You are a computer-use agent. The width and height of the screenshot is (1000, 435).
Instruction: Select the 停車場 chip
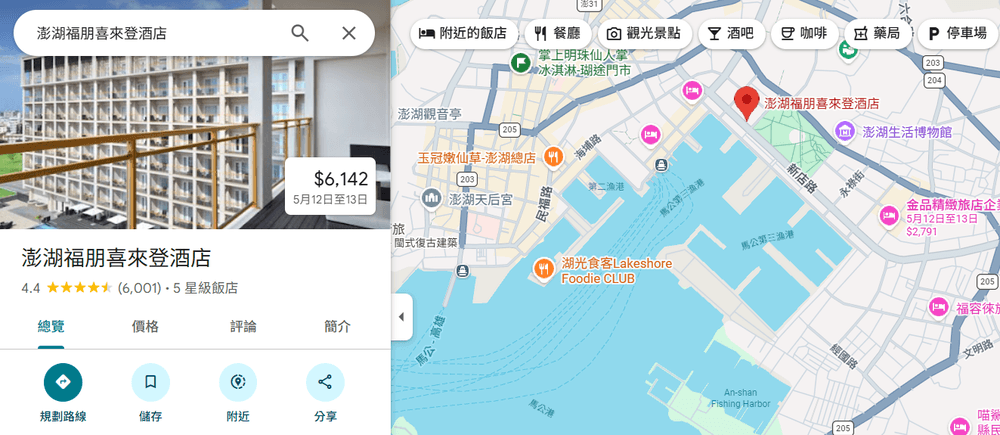(x=959, y=34)
